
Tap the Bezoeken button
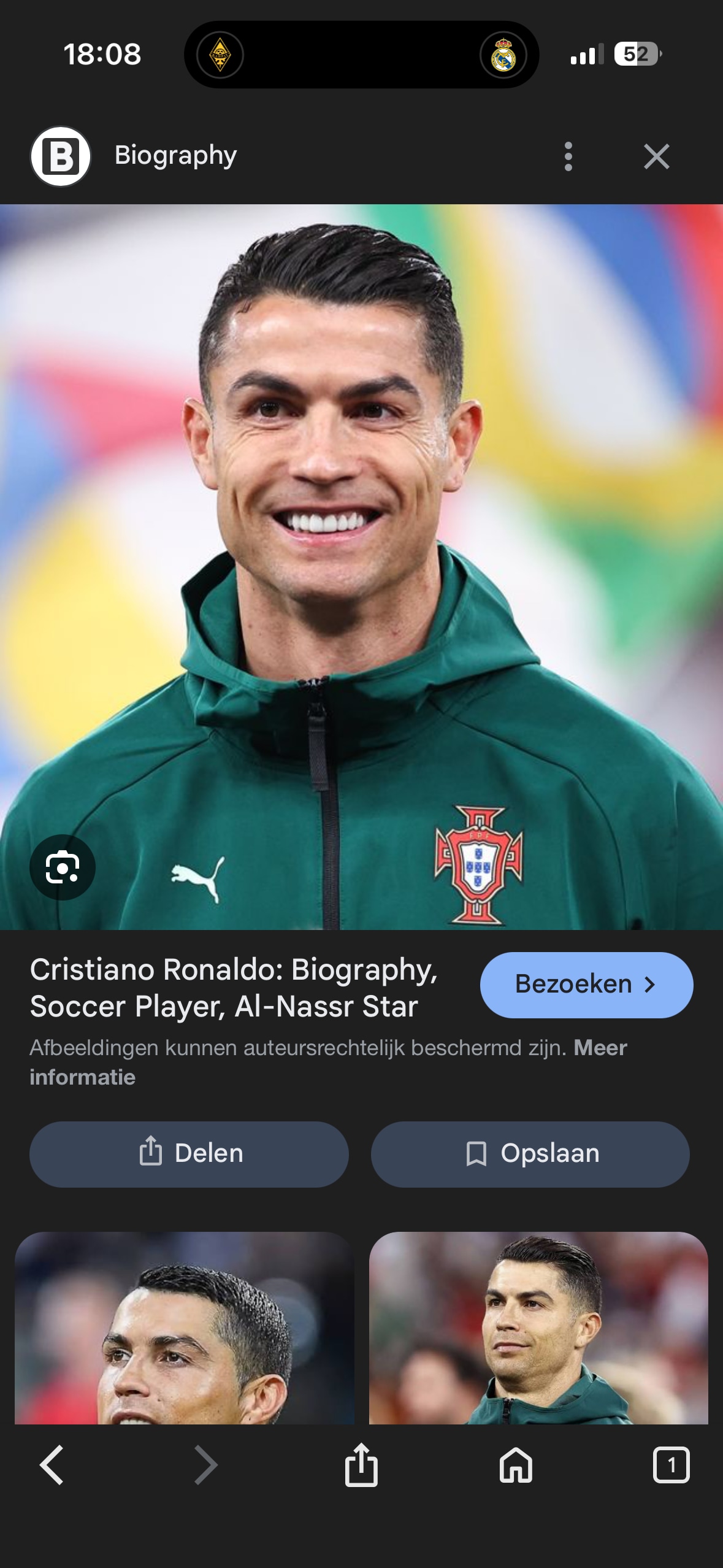coord(586,985)
